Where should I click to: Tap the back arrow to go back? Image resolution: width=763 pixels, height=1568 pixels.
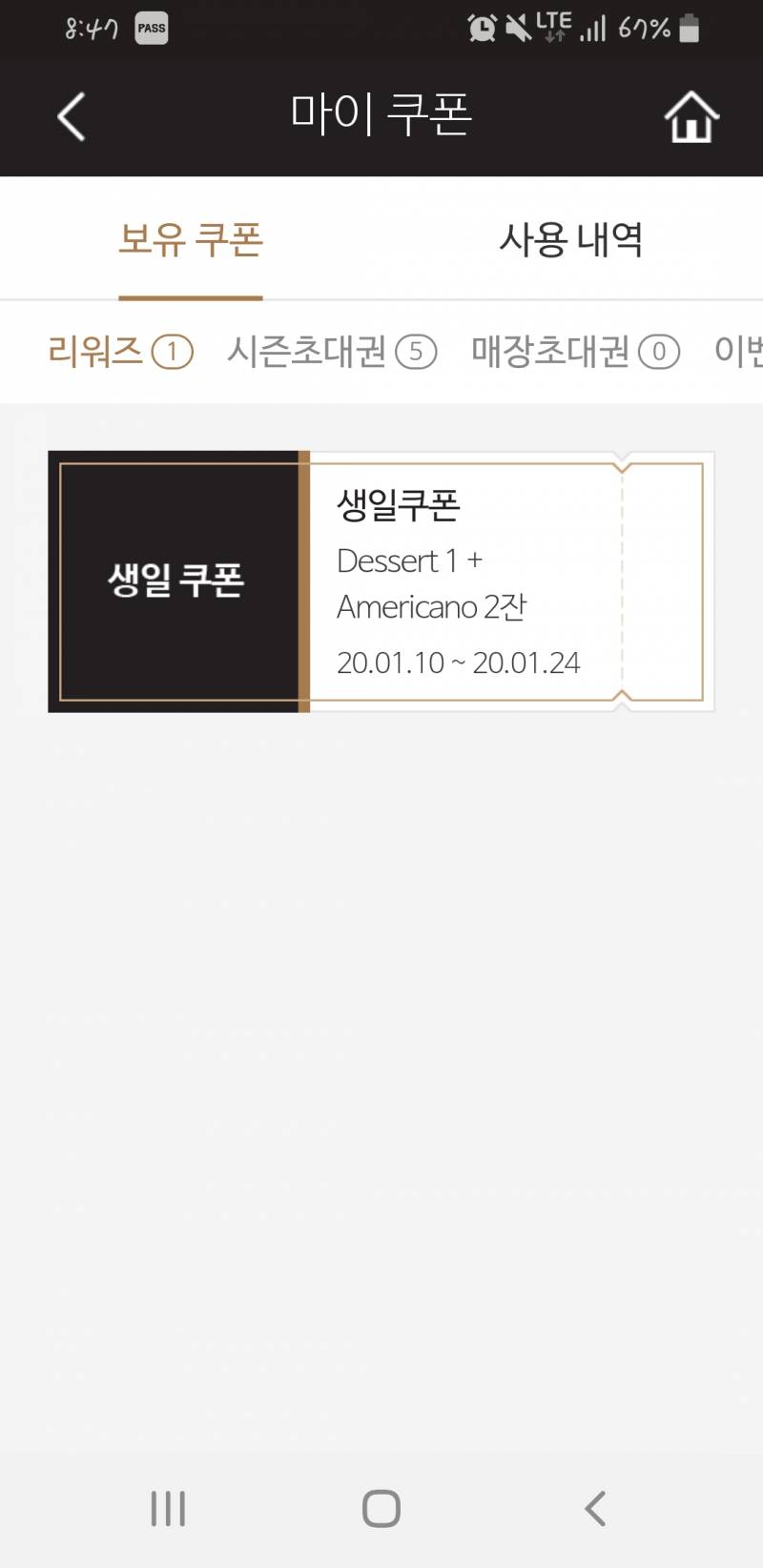(x=69, y=114)
